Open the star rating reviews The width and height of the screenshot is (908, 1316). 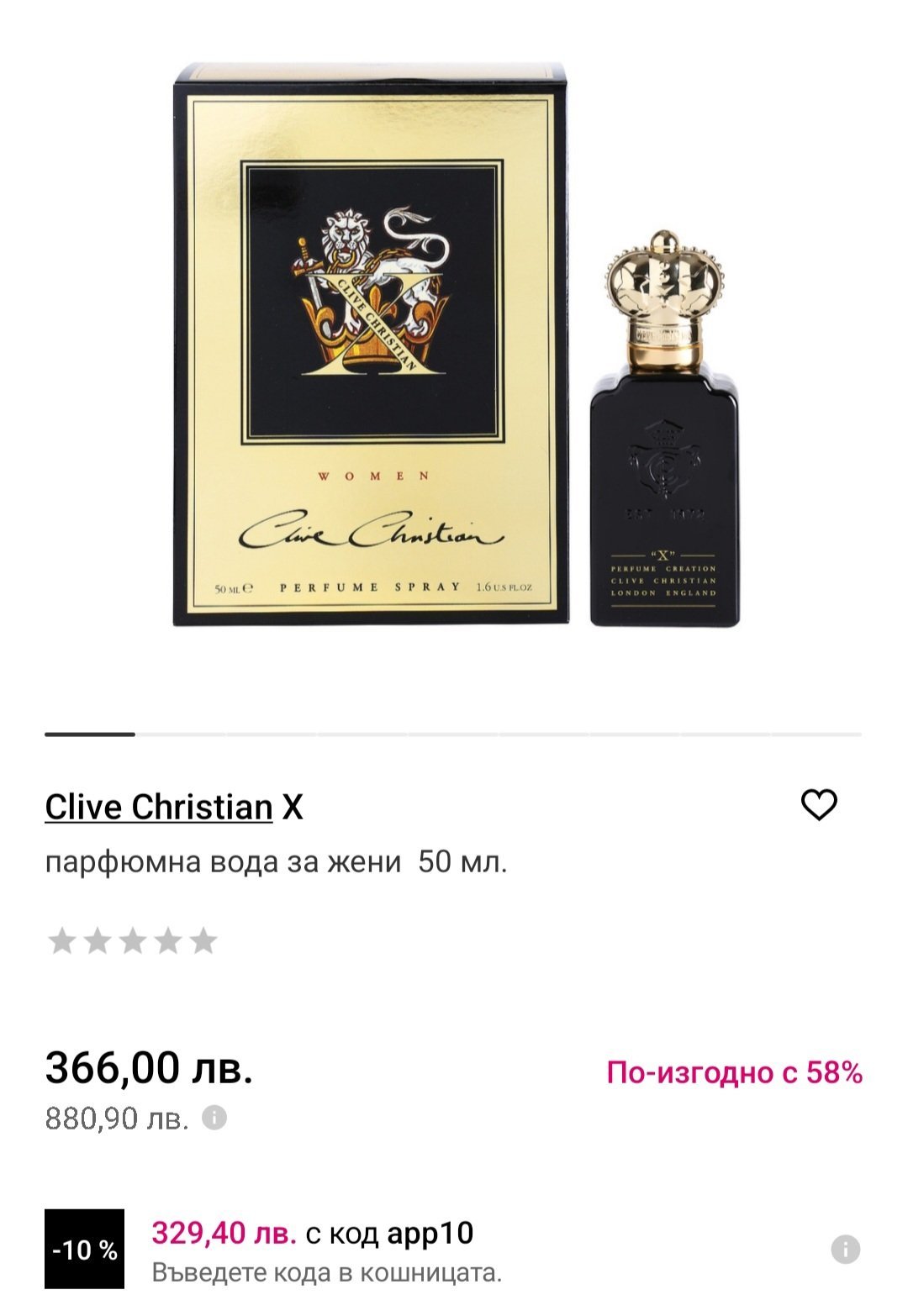pyautogui.click(x=133, y=941)
